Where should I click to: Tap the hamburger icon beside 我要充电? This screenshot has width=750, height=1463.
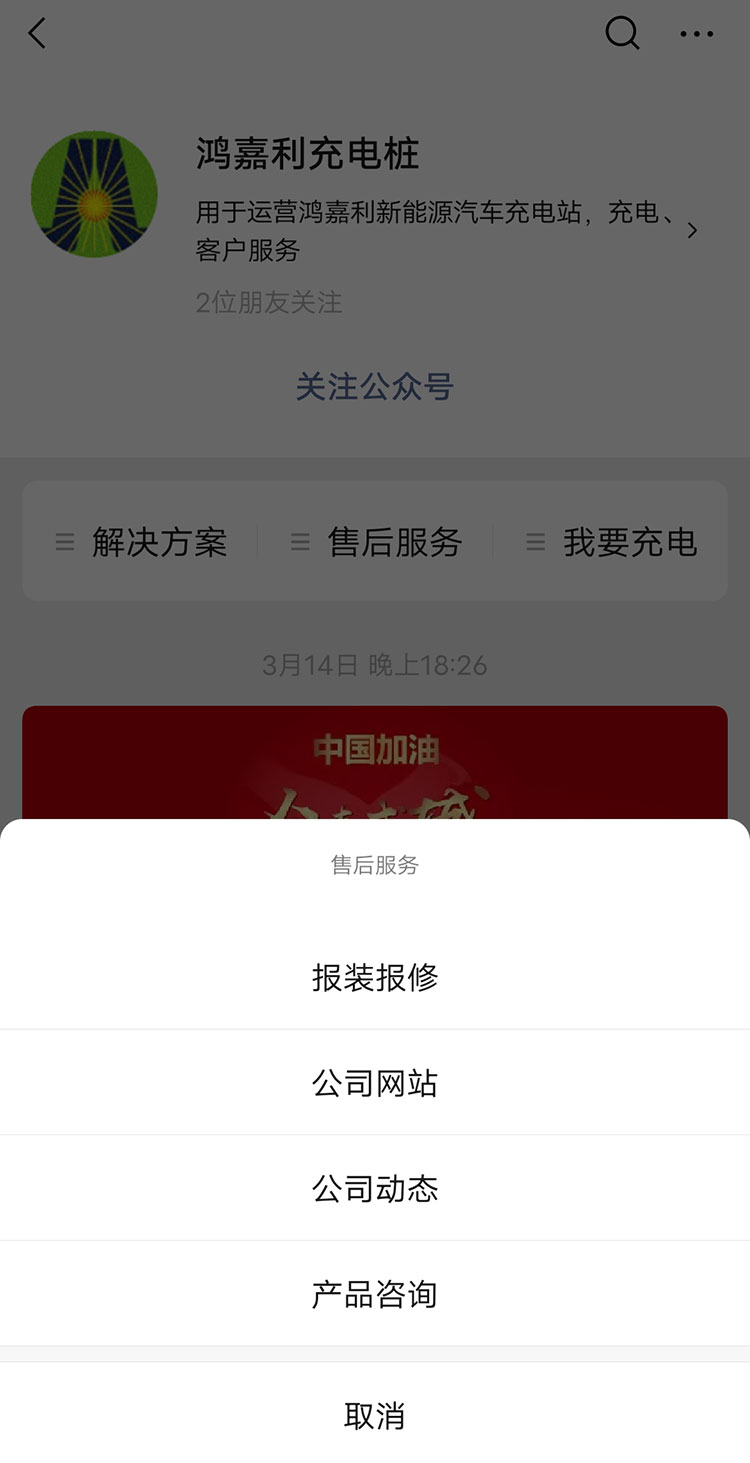click(x=535, y=542)
